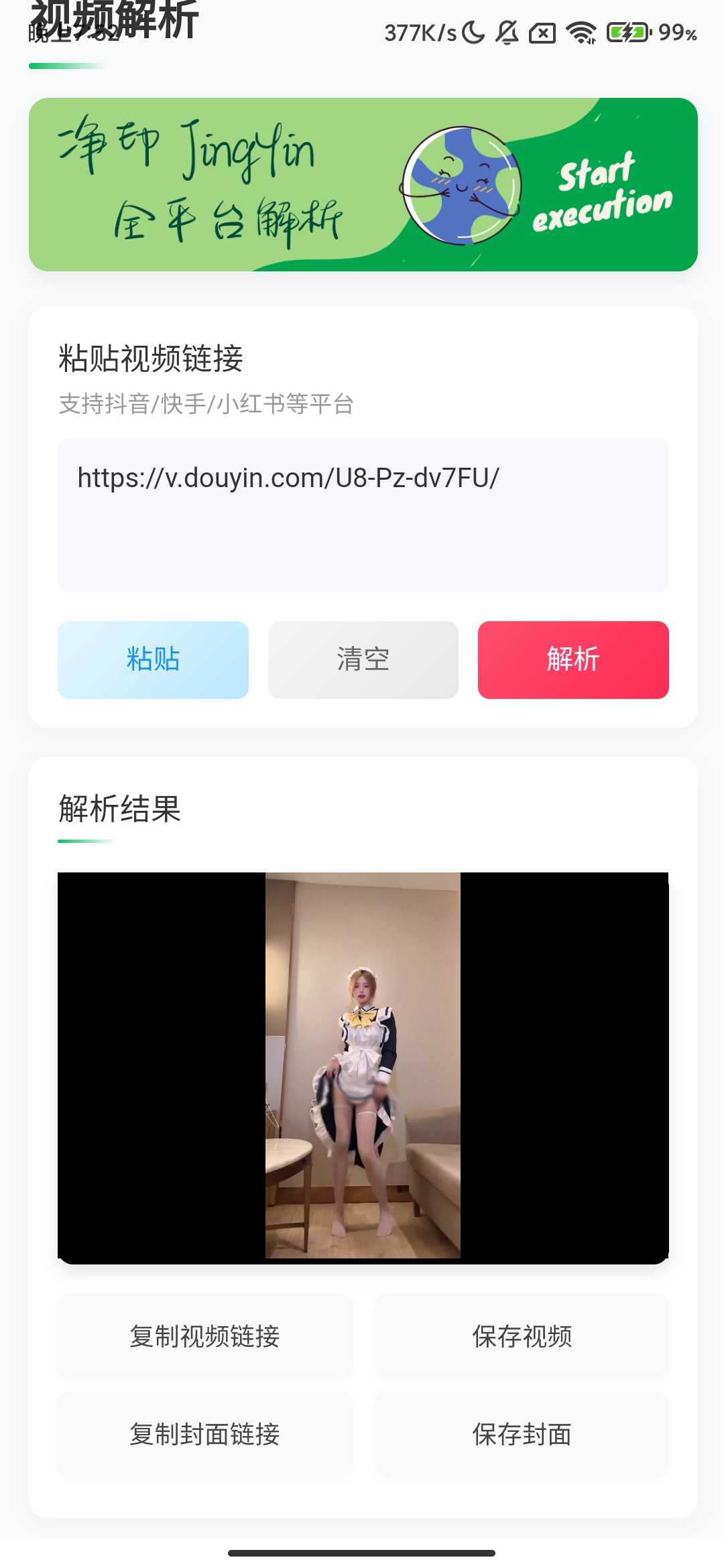Open the JingYin green banner
Screen dimensions: 724x1568
pos(363,184)
